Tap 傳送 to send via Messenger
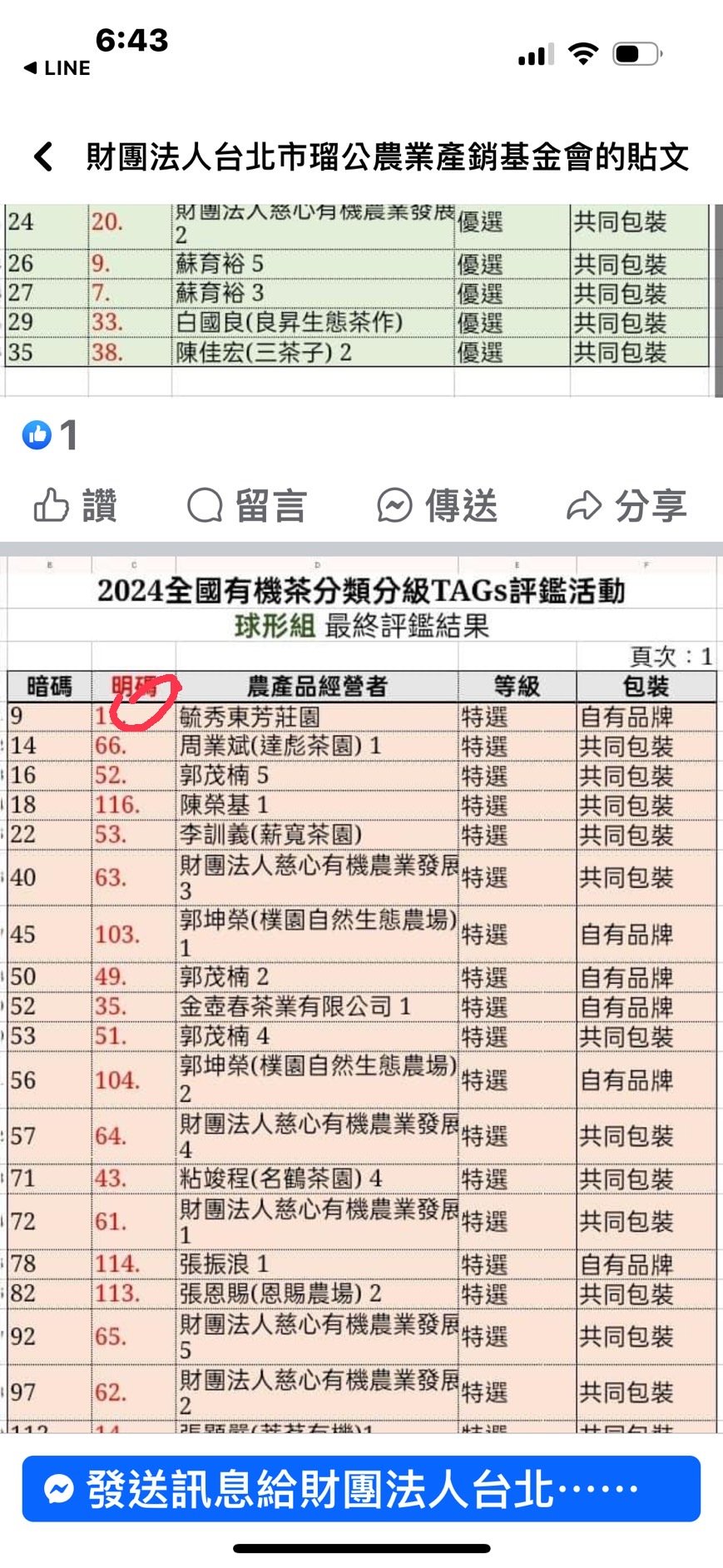 click(437, 505)
